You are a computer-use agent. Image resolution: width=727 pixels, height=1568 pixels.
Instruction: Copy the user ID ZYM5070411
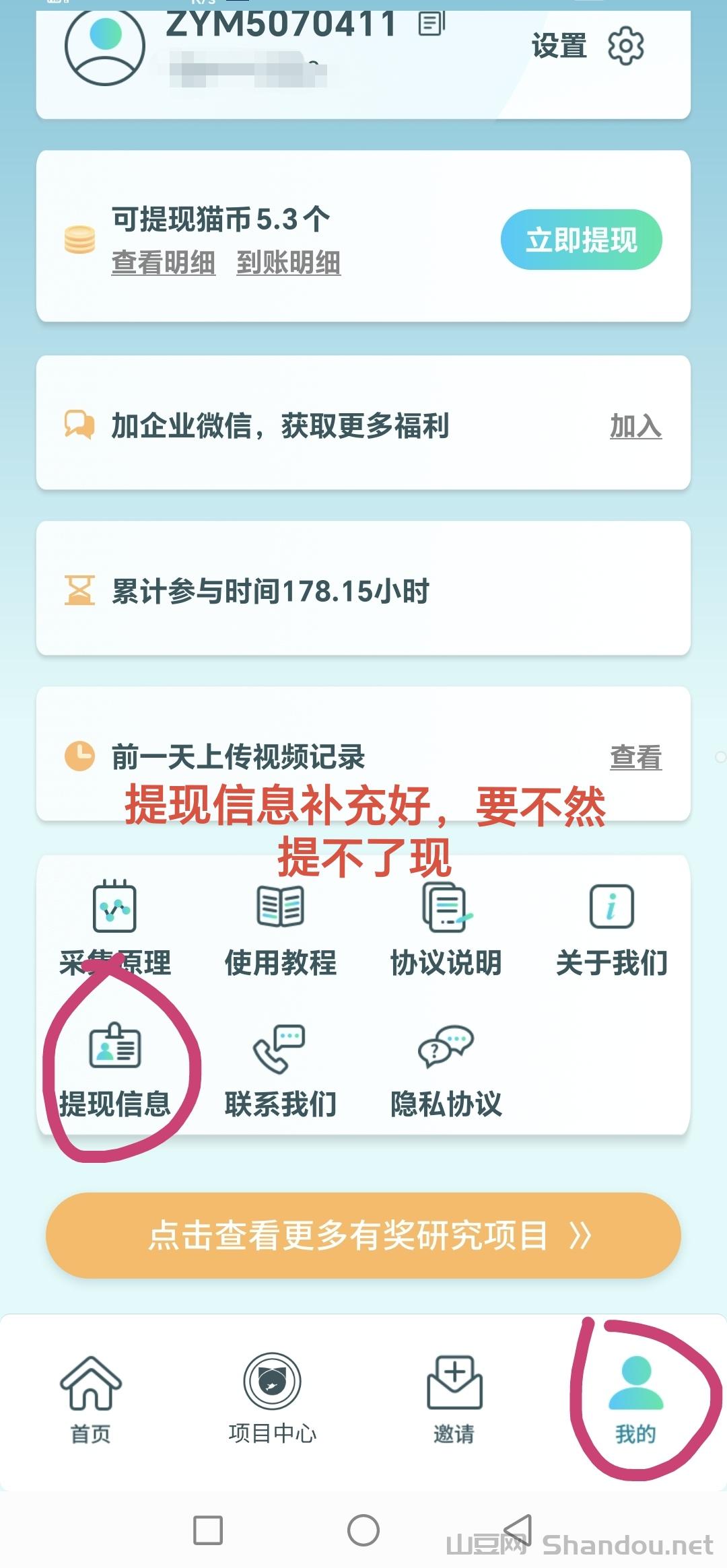tap(431, 24)
